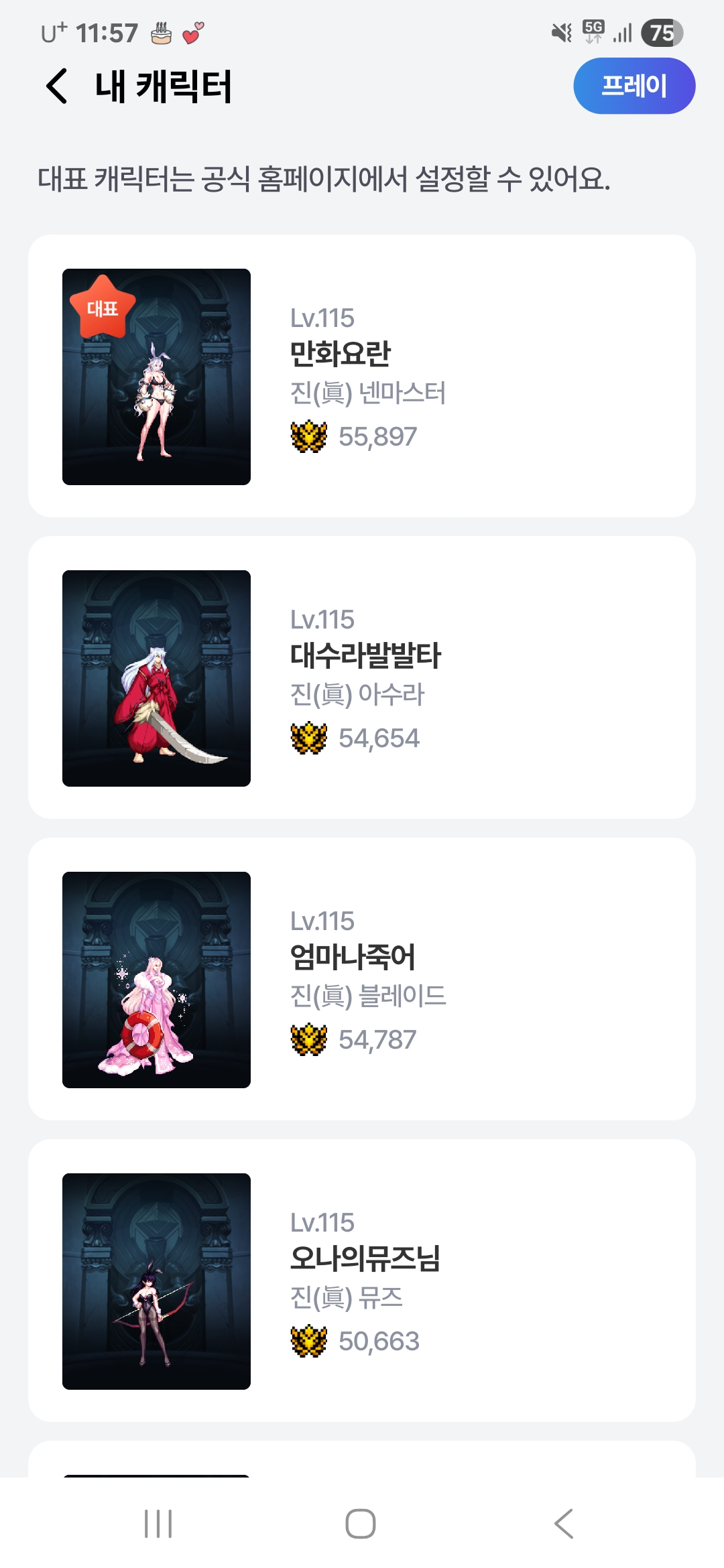The image size is (724, 1568).
Task: Go back from 내 캐릭터 screen
Action: 57,86
